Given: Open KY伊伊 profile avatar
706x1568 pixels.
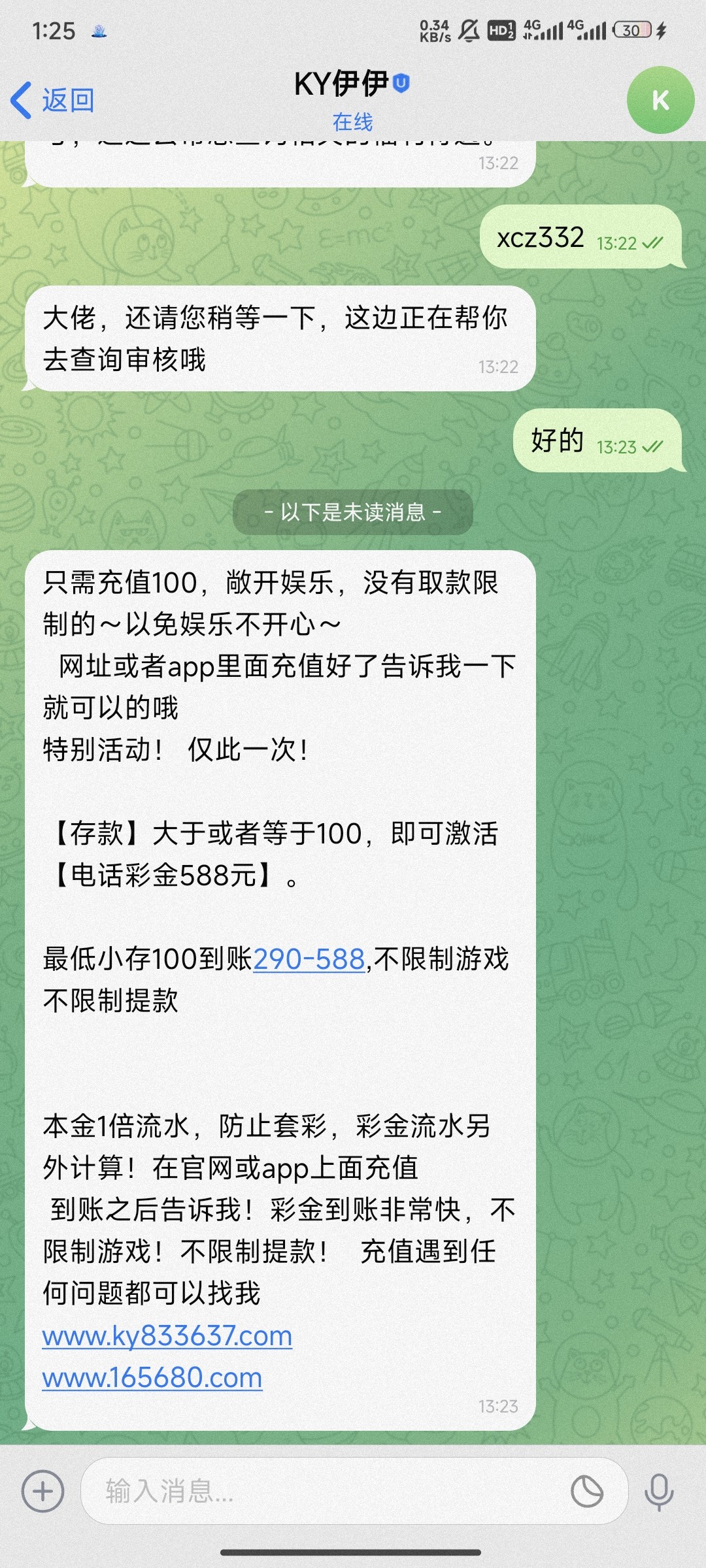Looking at the screenshot, I should coord(660,101).
